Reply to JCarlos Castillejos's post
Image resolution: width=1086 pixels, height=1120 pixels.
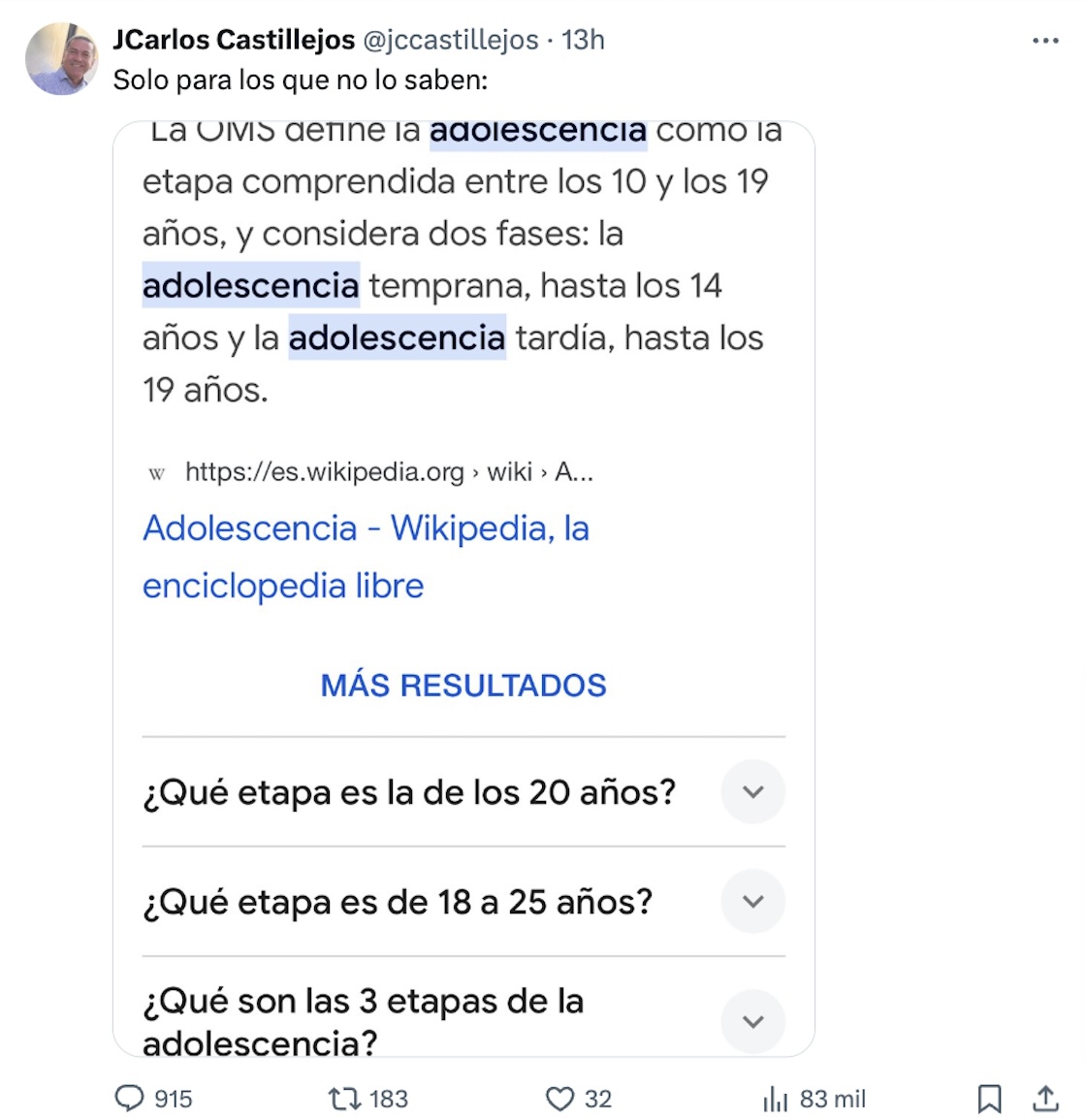[x=129, y=1098]
